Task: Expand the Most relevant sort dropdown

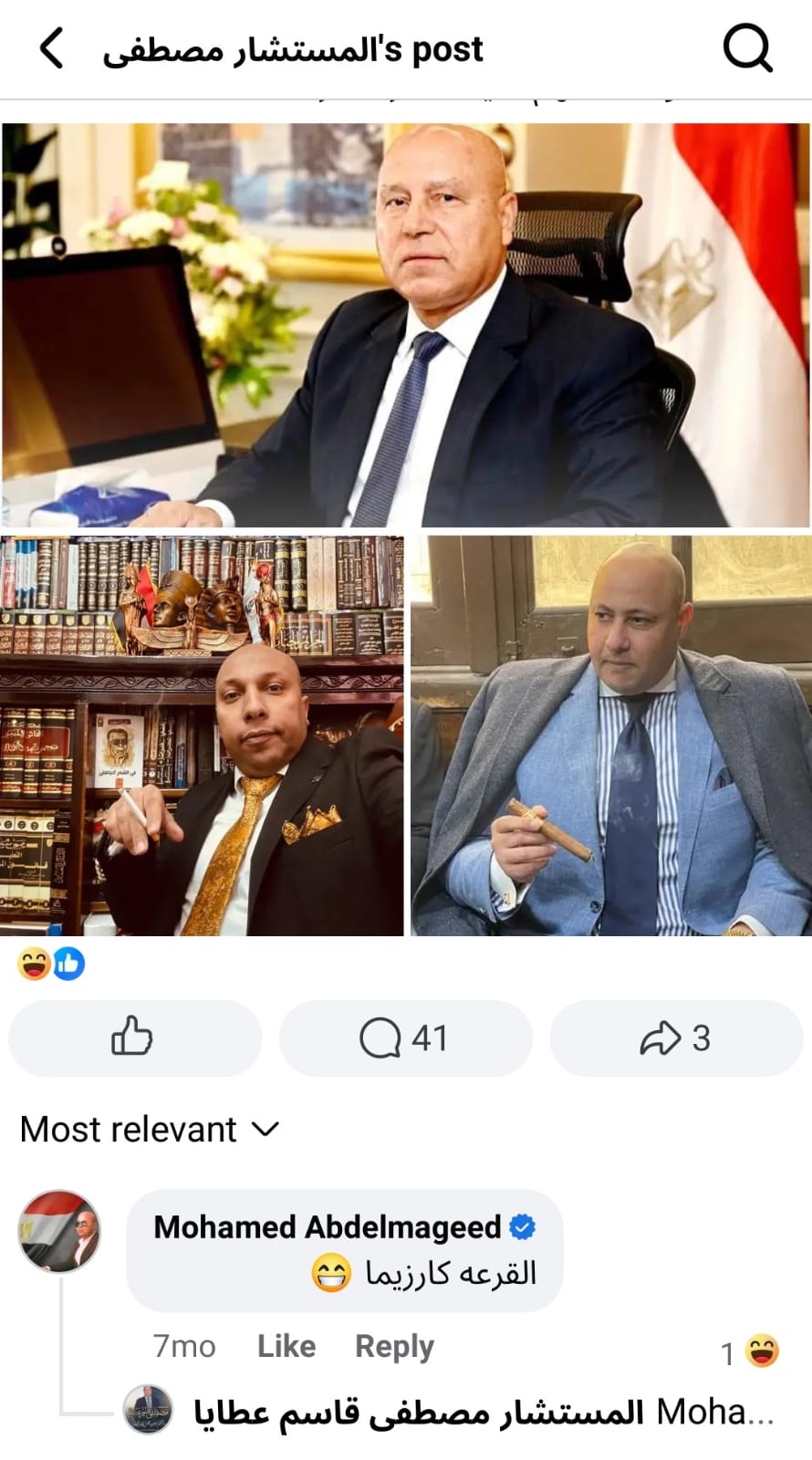Action: click(150, 1130)
